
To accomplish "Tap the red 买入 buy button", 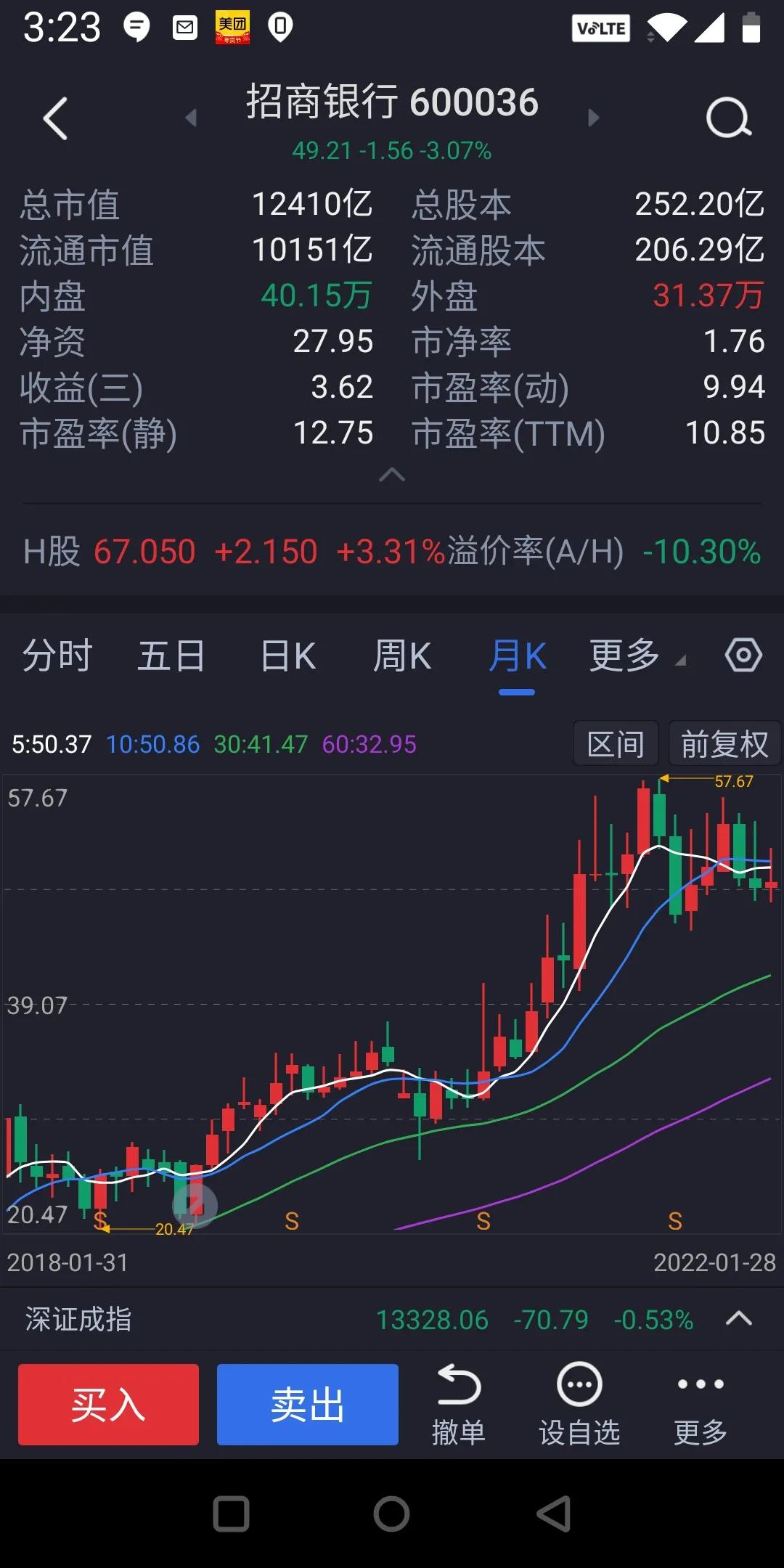I will (108, 1404).
